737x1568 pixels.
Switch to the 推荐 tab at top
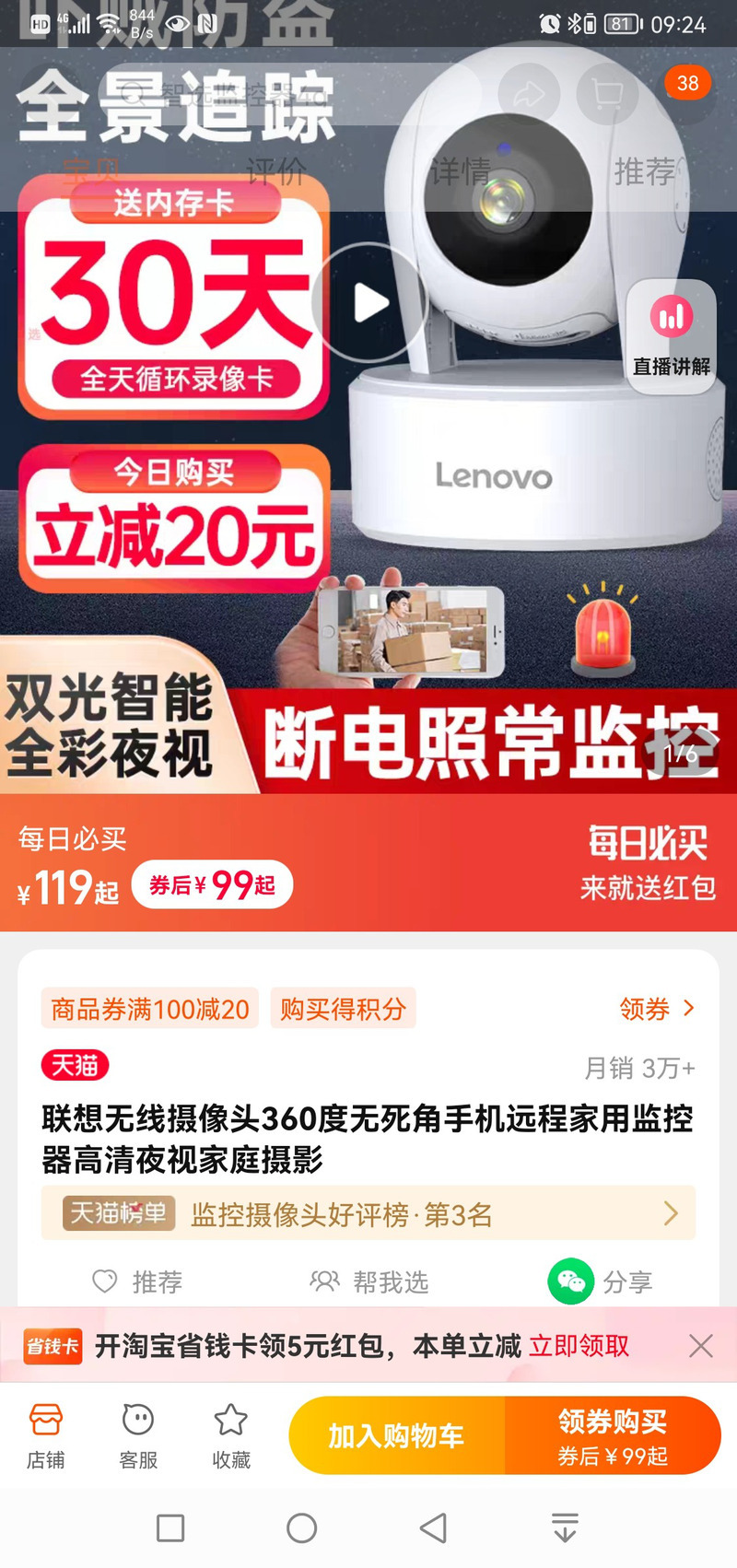click(645, 172)
